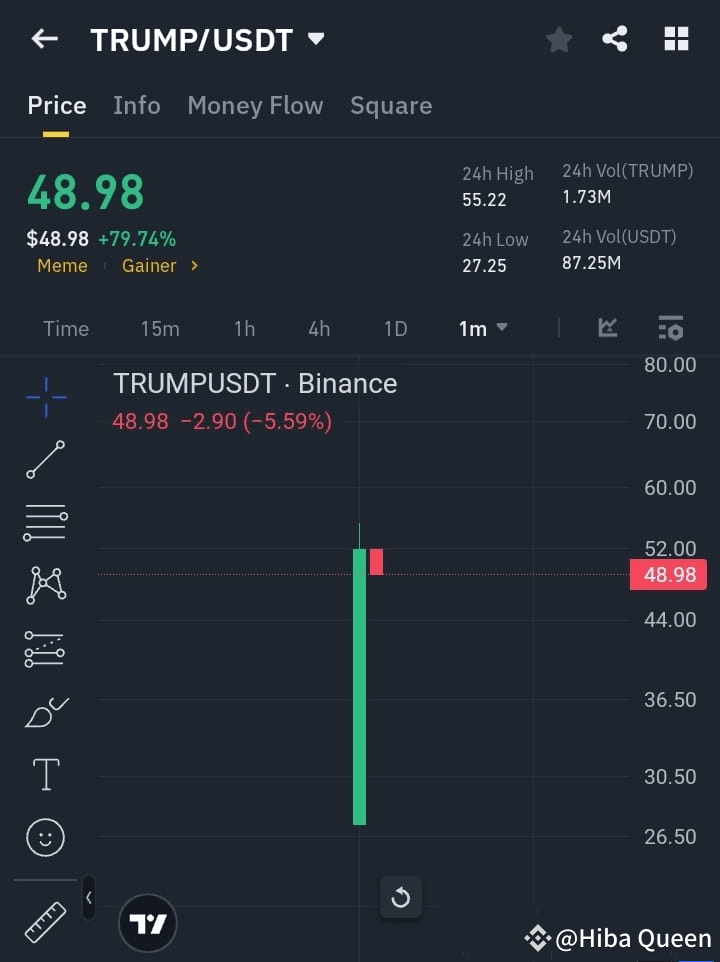Select the text annotation tool
This screenshot has height=962, width=720.
(46, 774)
